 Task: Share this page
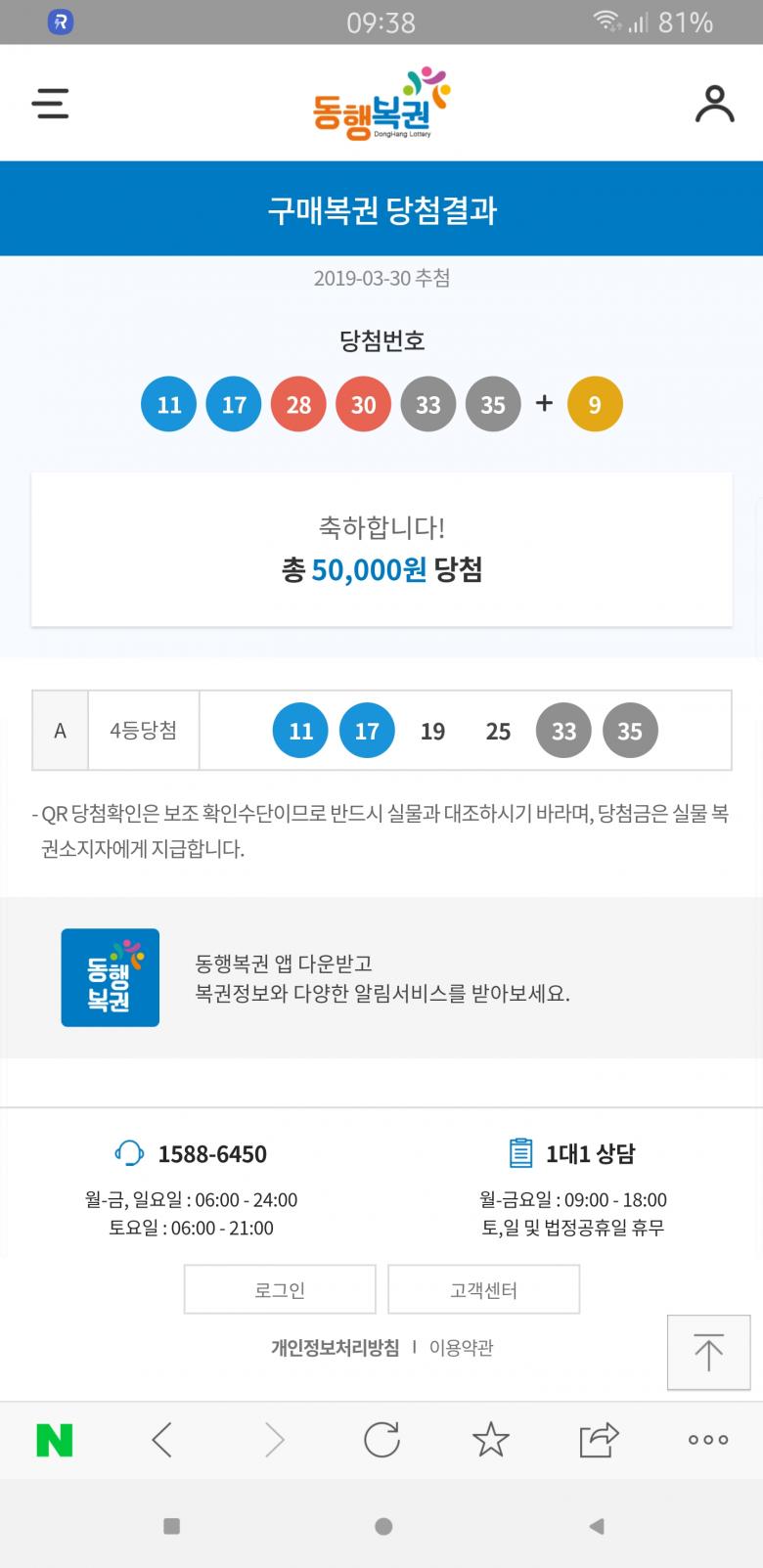599,1439
